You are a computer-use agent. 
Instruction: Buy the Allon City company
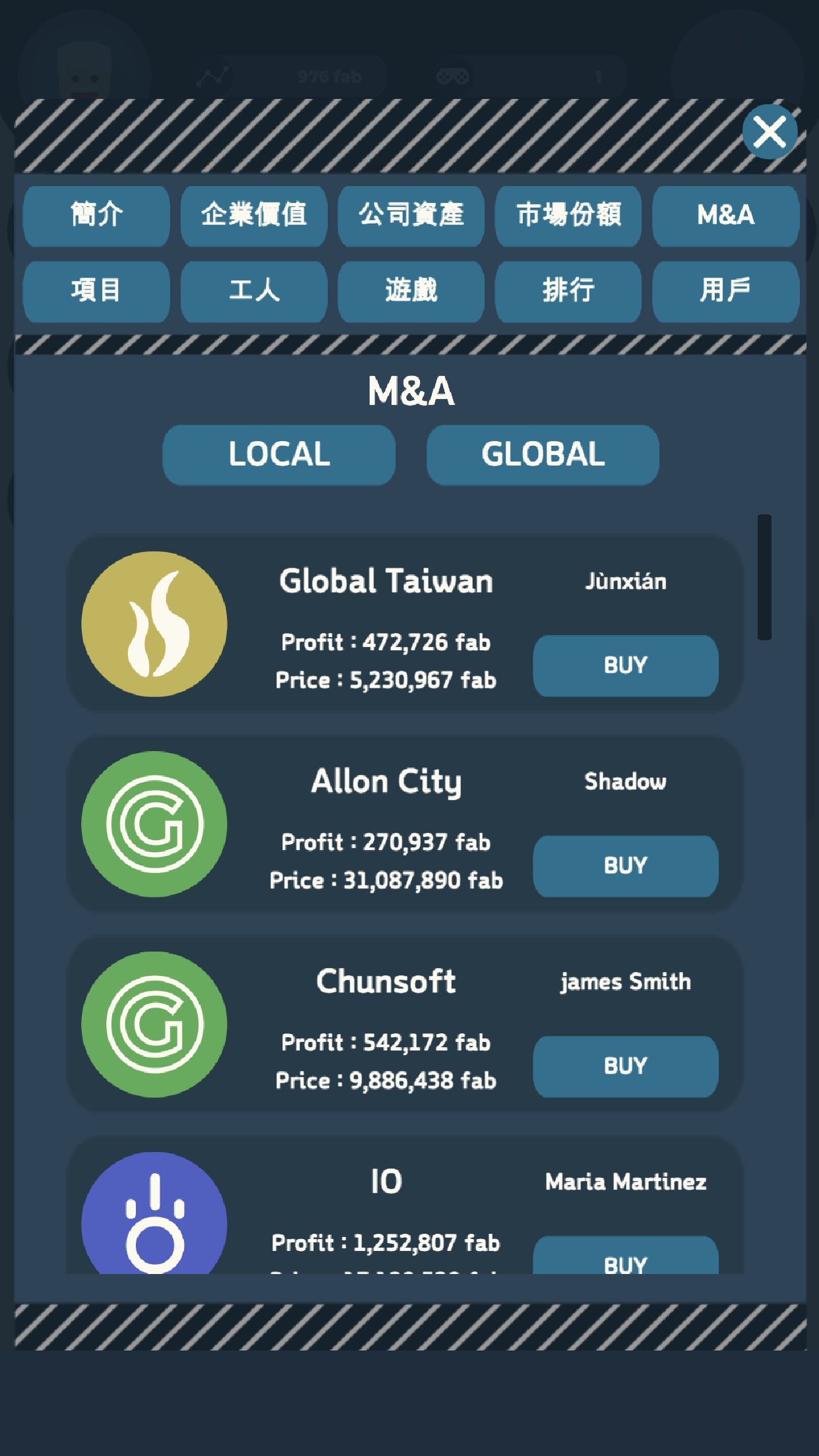[625, 866]
